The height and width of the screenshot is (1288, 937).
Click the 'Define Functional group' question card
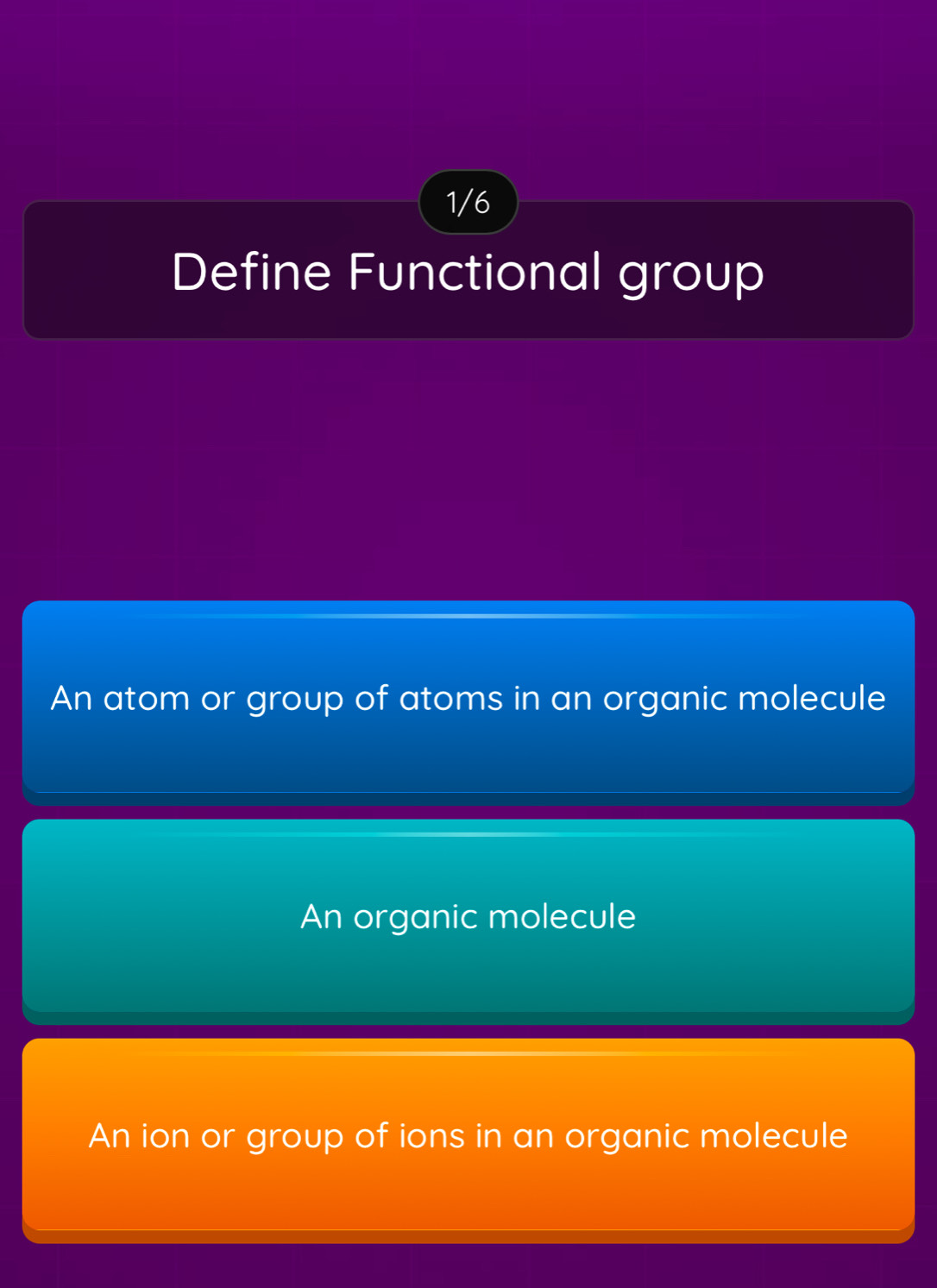coord(468,272)
